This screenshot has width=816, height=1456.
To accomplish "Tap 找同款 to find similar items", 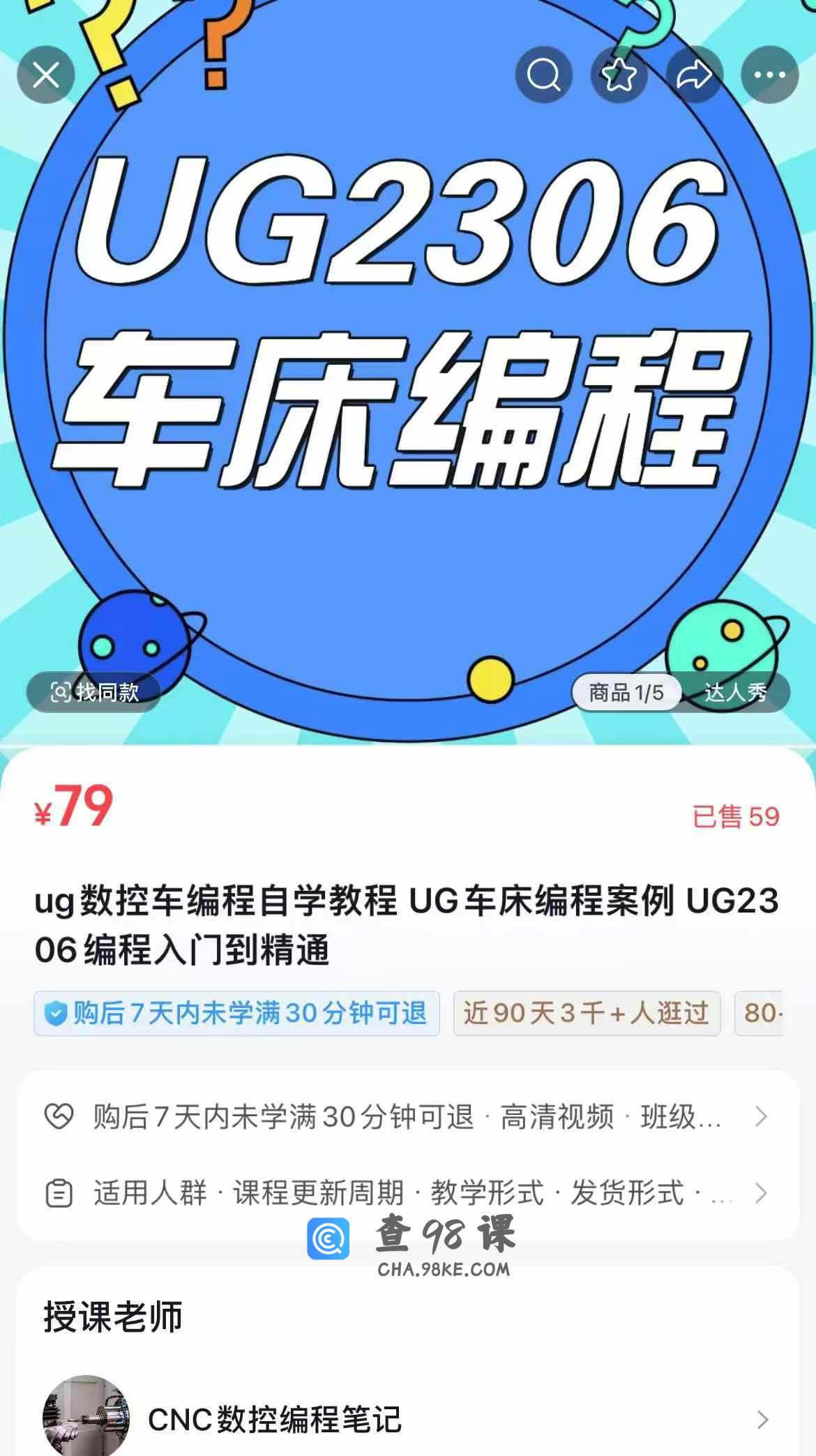I will pyautogui.click(x=95, y=692).
